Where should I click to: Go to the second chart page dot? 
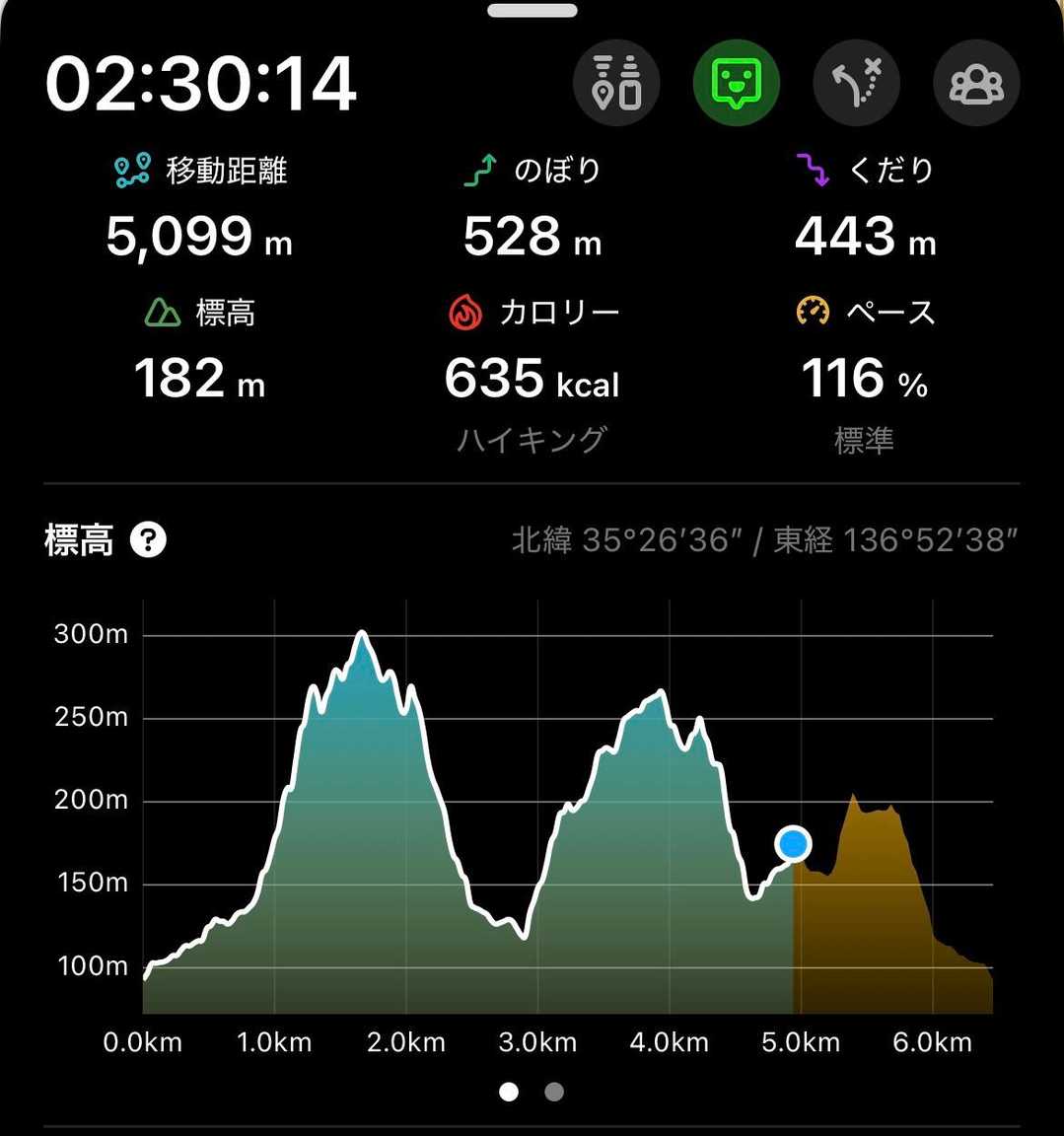[554, 1092]
